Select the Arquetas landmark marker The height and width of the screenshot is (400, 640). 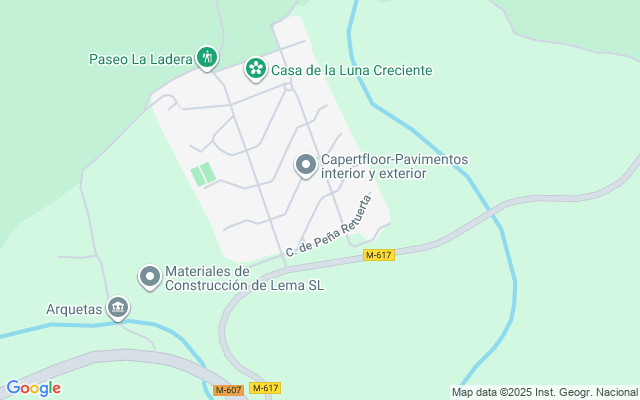click(118, 308)
